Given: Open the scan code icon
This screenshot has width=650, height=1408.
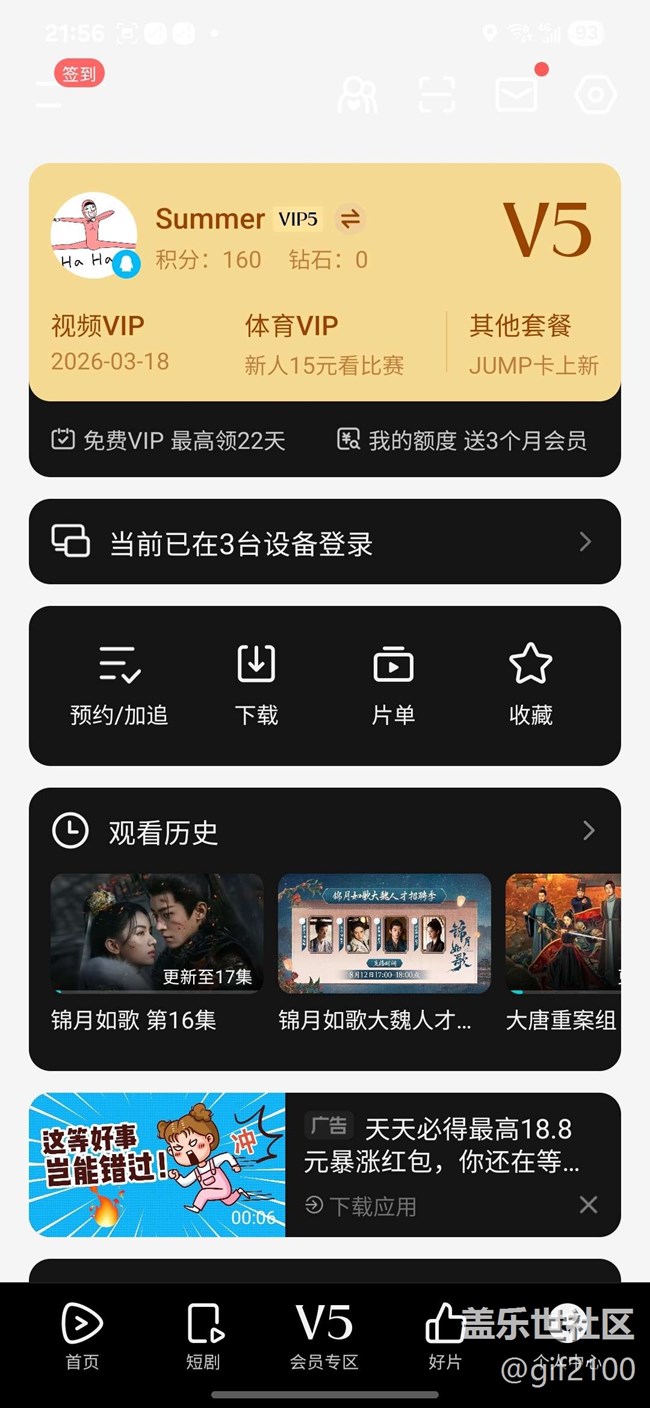Looking at the screenshot, I should pos(436,95).
